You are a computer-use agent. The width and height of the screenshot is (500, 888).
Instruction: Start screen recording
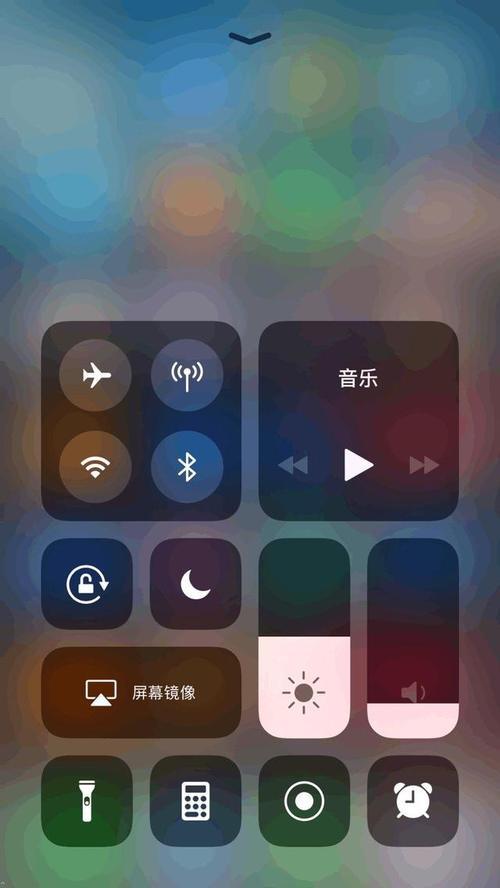point(304,801)
